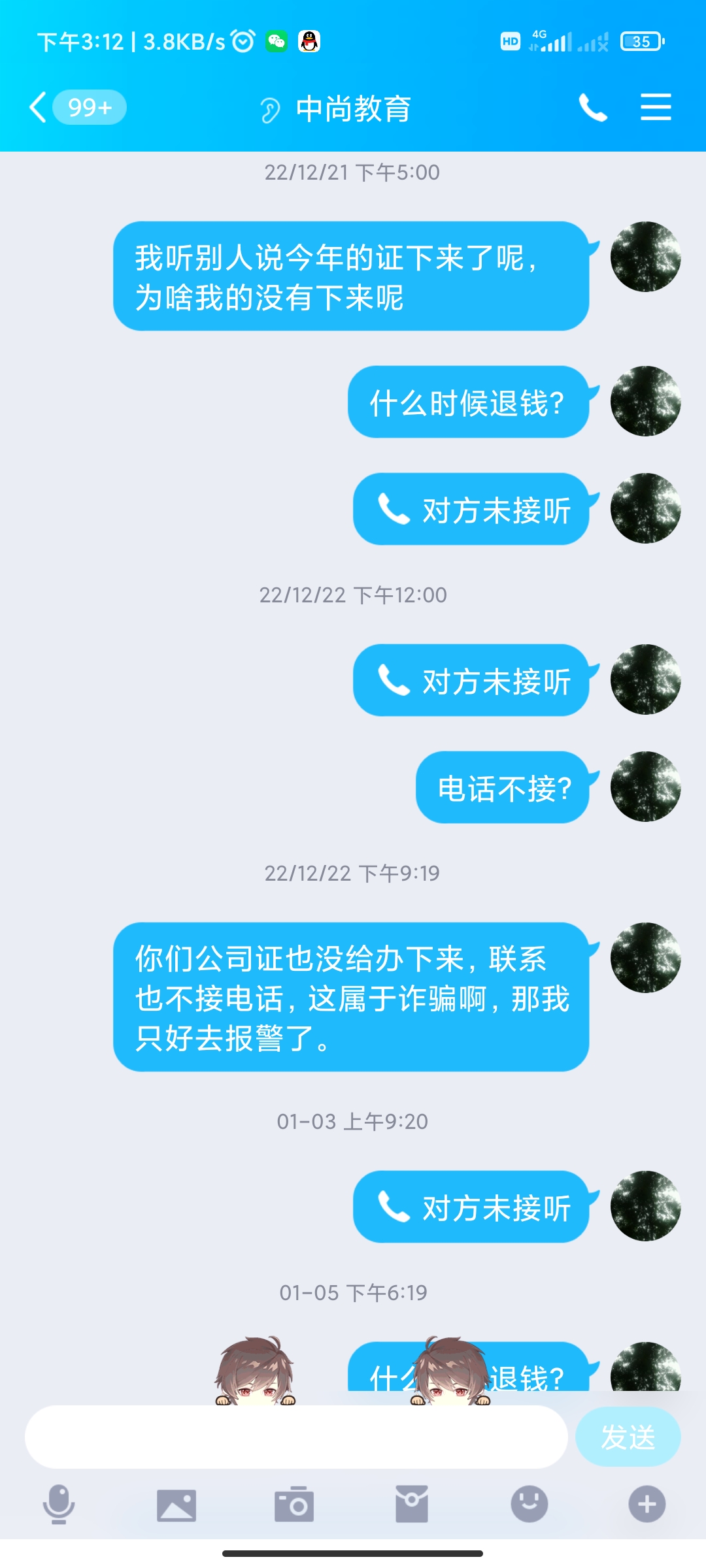Redial the missed call from 01-03 上午9:20

[x=471, y=1207]
